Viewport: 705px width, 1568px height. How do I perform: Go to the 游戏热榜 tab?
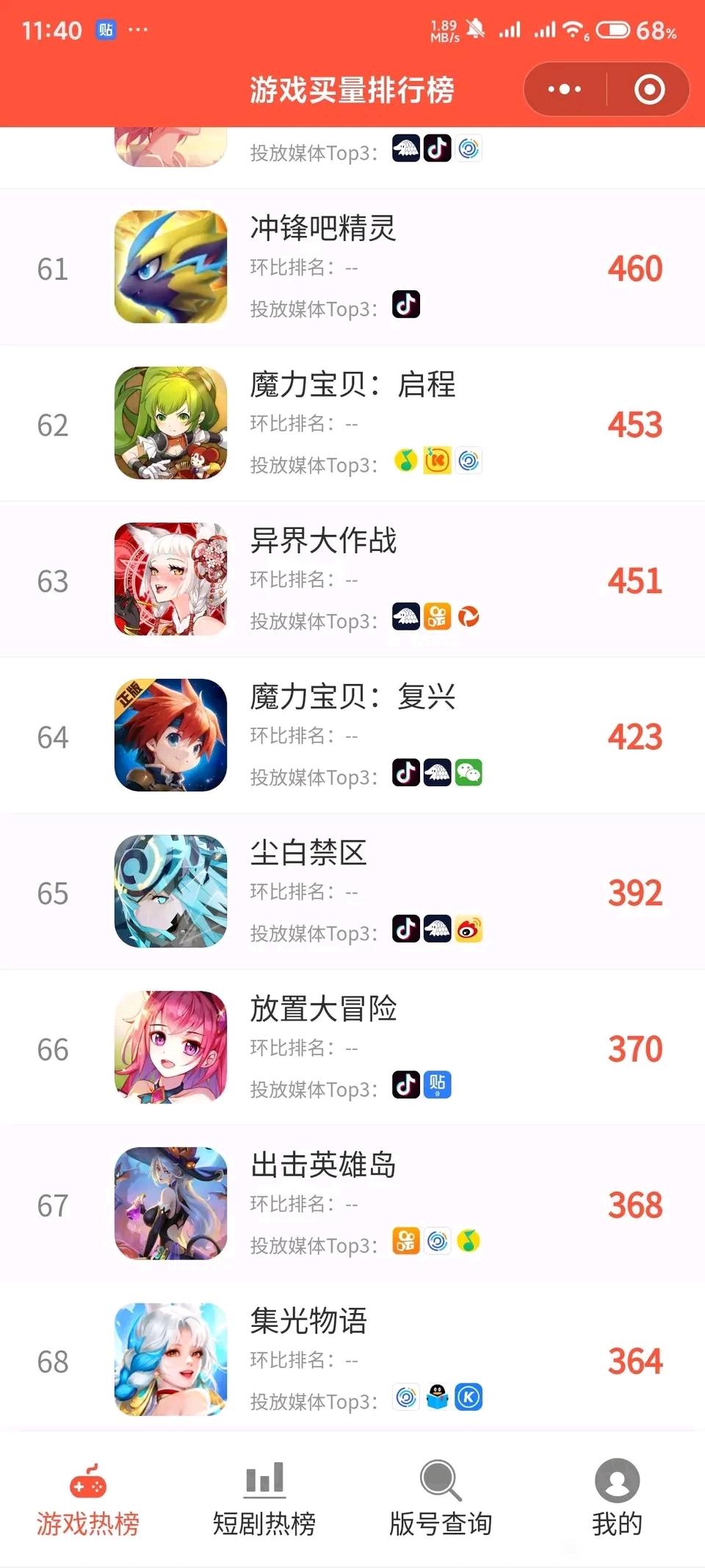coord(88,1499)
